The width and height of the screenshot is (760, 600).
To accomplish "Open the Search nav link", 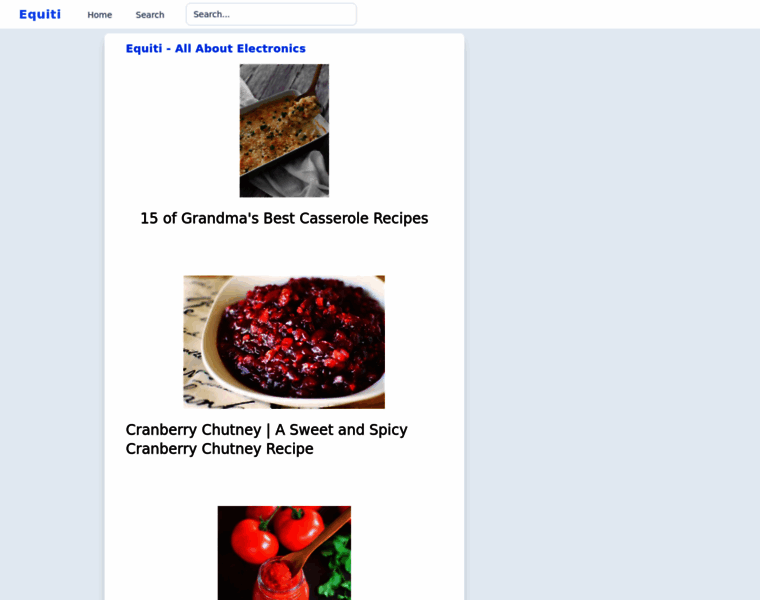I will click(150, 15).
